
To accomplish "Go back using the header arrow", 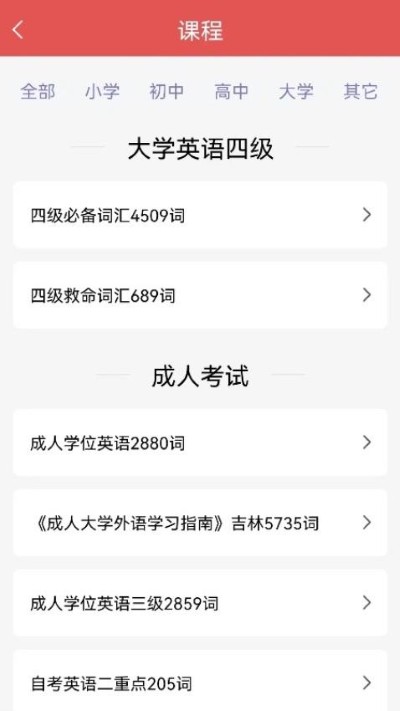I will tap(18, 30).
